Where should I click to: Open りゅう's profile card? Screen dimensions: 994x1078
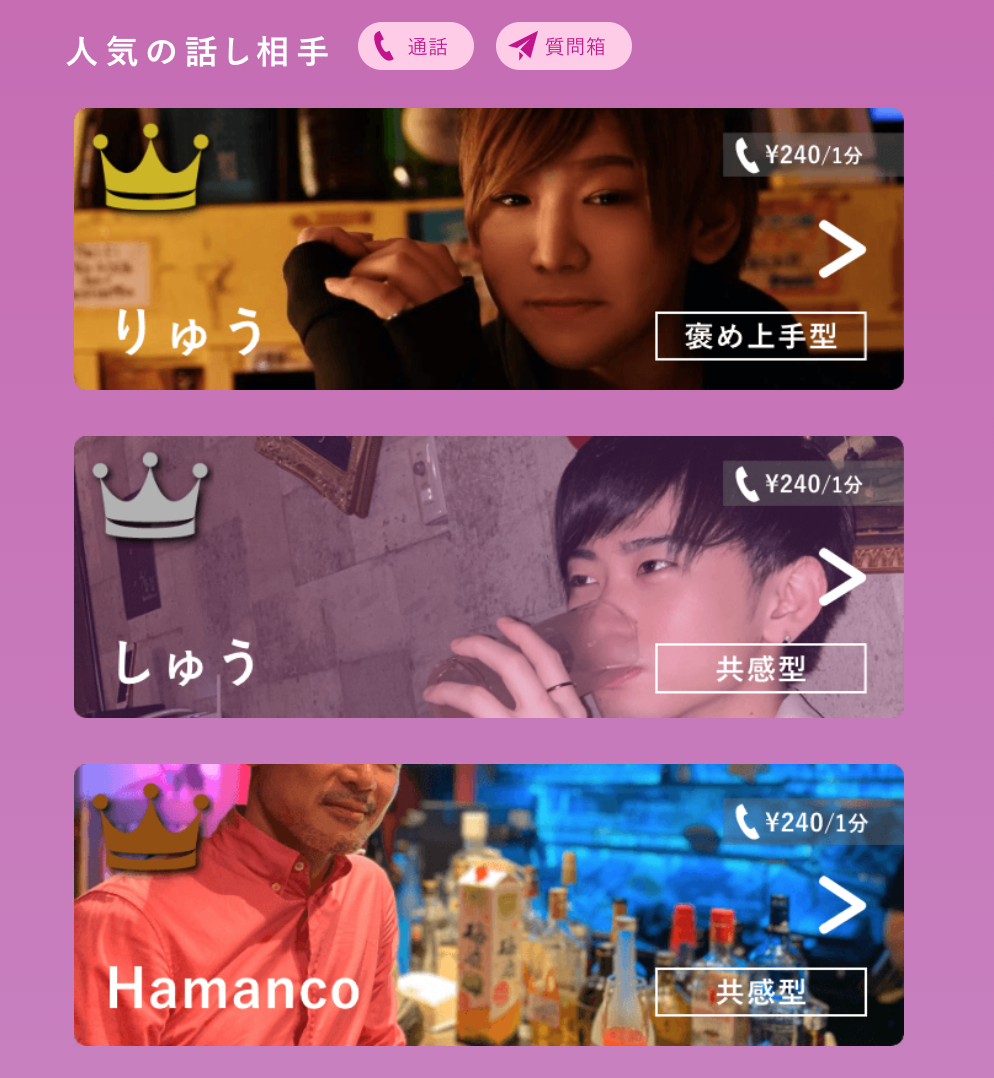[488, 249]
